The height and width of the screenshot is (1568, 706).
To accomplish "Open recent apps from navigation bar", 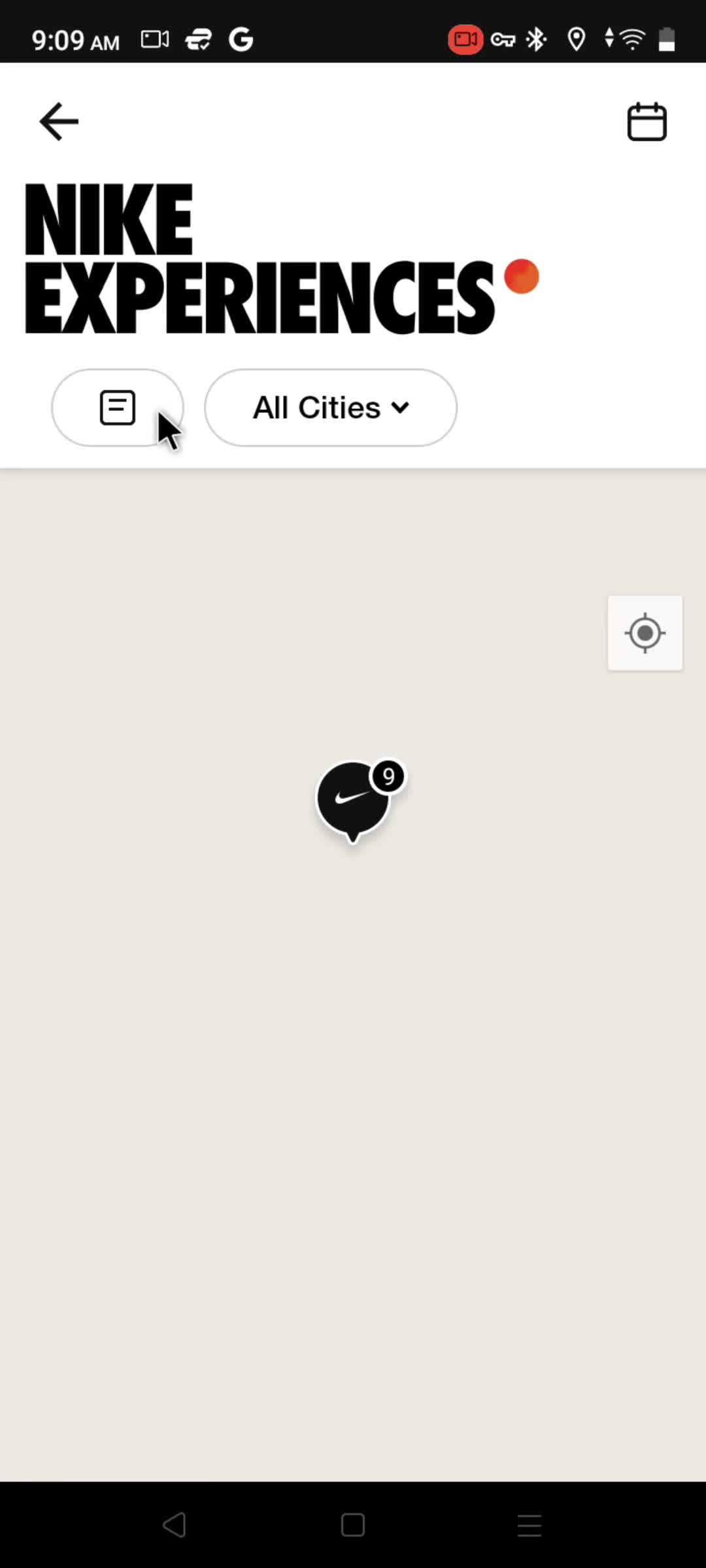I will (529, 1525).
